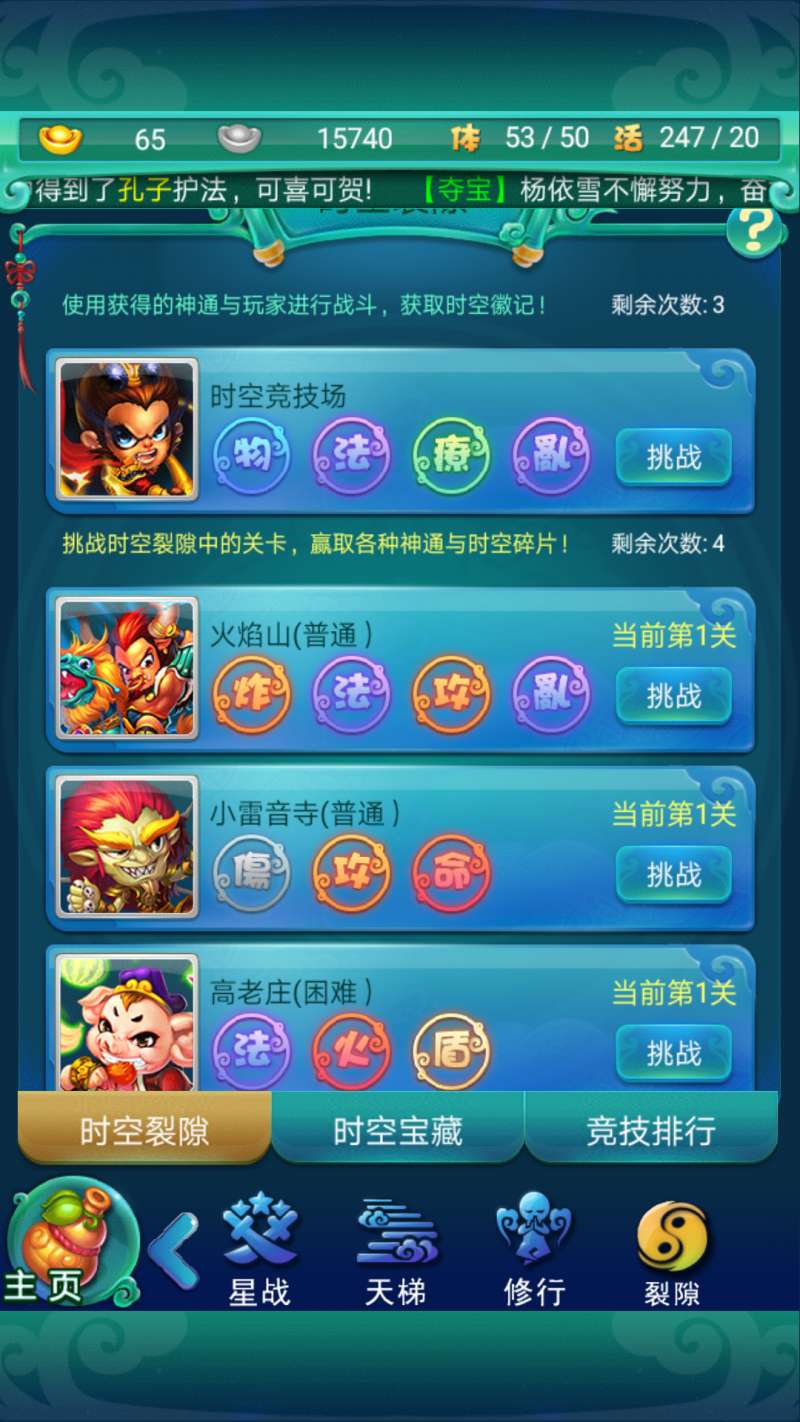View the 盾 skill in 高老庄
Viewport: 800px width, 1422px height.
452,1052
